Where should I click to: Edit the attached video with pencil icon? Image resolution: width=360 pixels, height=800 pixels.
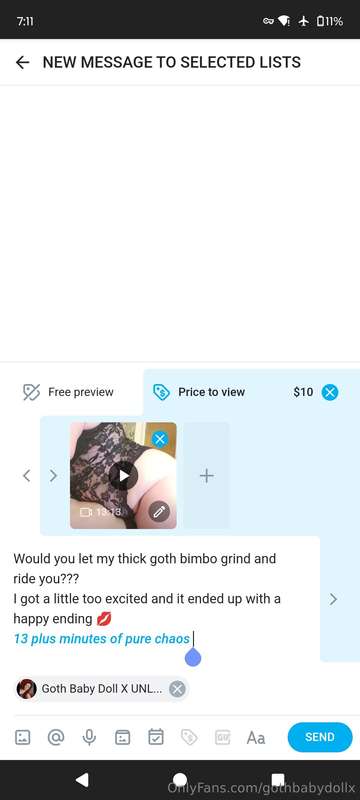click(x=159, y=511)
